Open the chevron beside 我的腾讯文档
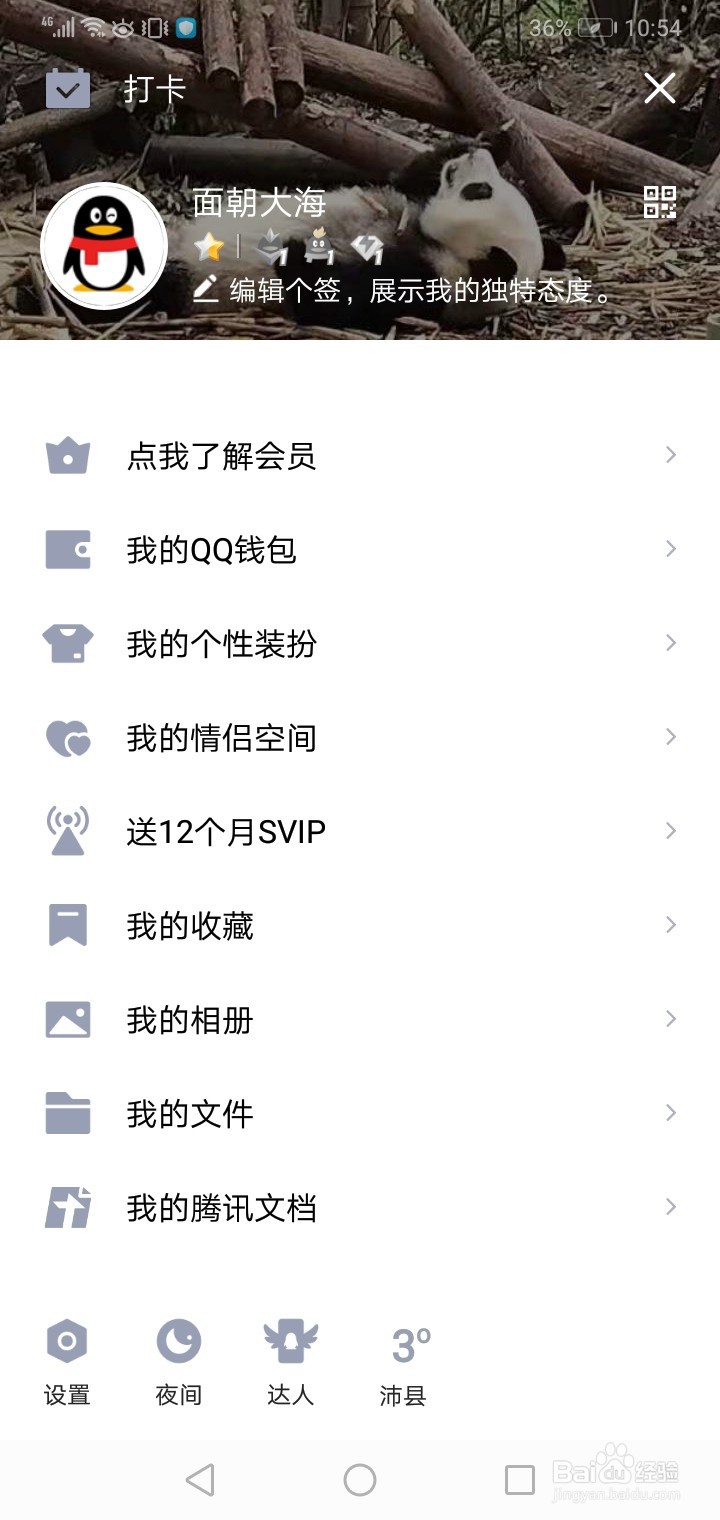 click(669, 1207)
